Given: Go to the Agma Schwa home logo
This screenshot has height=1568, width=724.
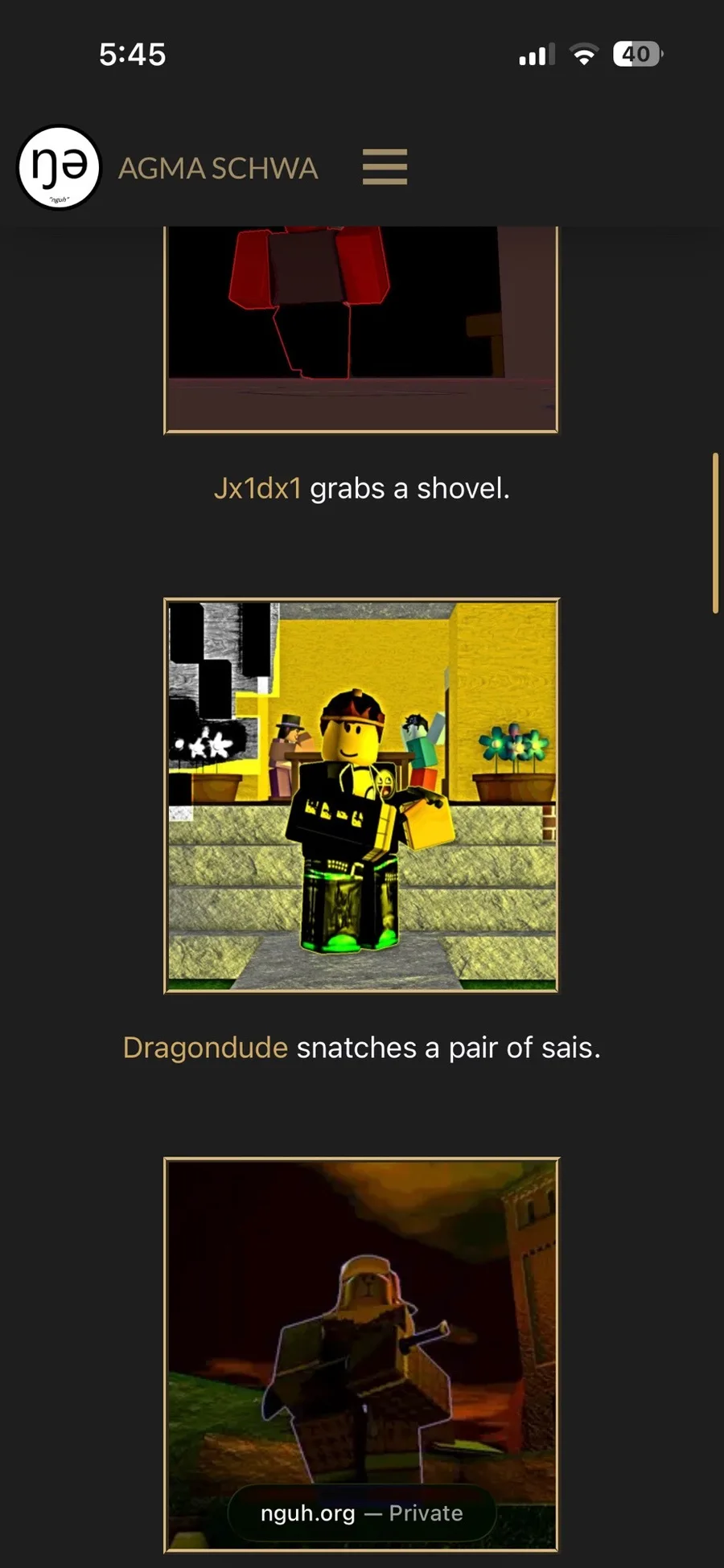Looking at the screenshot, I should click(x=59, y=167).
